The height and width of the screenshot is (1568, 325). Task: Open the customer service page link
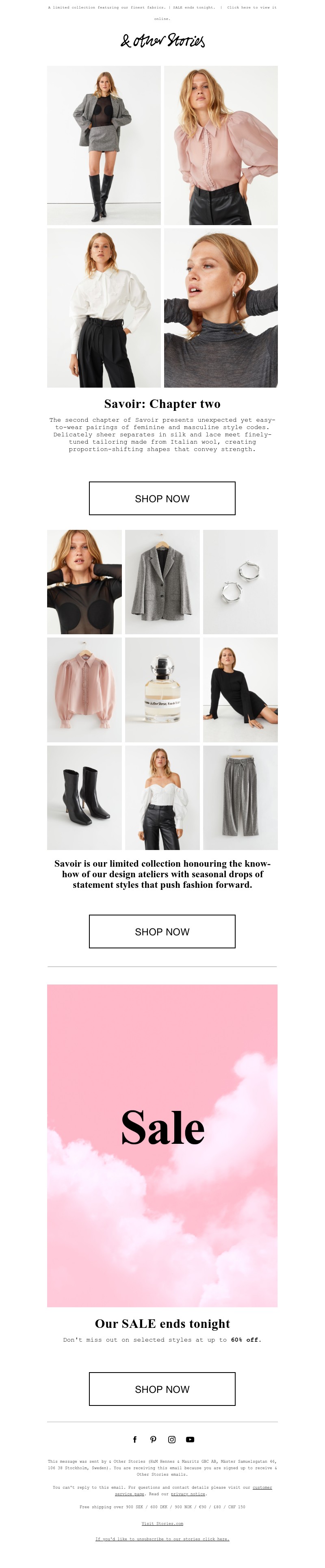coord(130,1493)
